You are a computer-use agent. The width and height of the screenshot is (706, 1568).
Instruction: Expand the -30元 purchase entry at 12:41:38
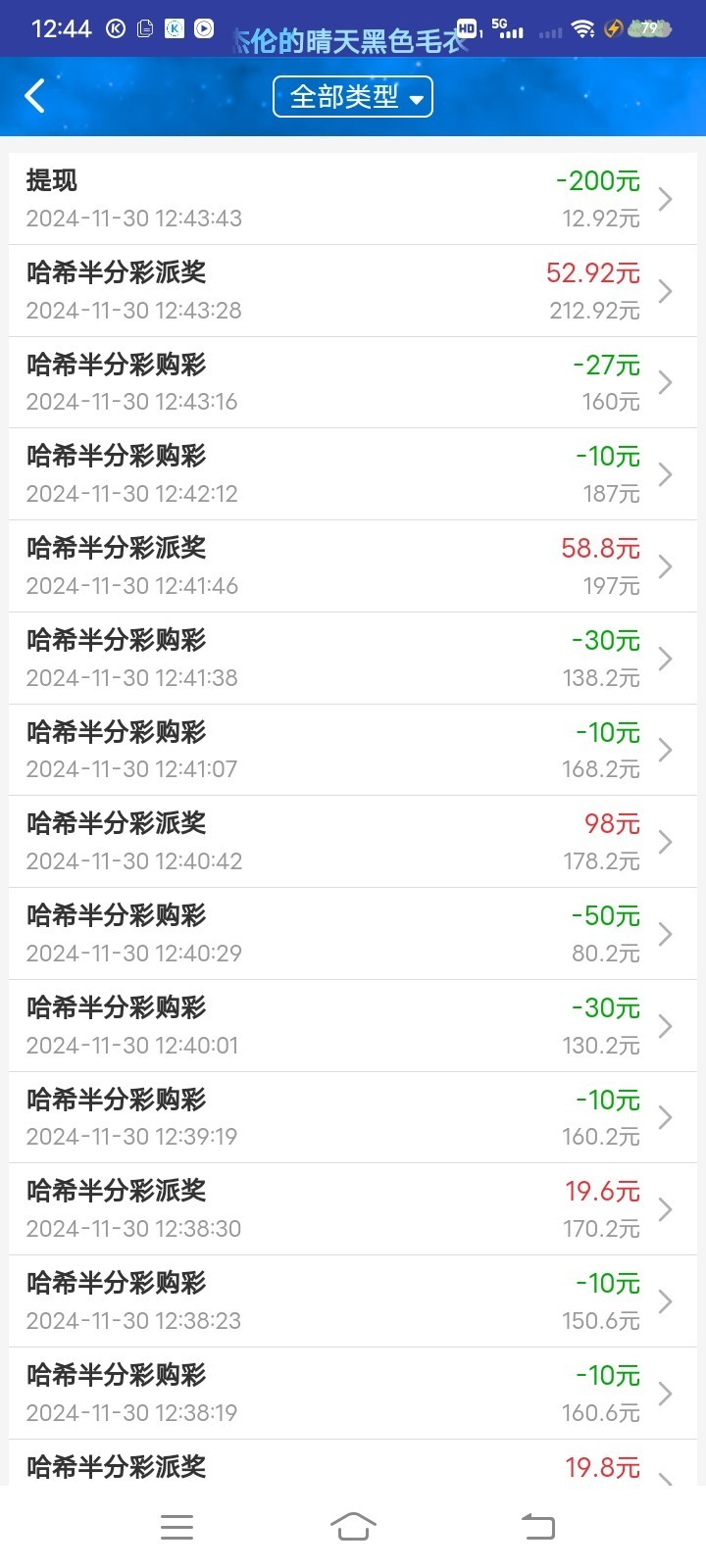click(666, 658)
